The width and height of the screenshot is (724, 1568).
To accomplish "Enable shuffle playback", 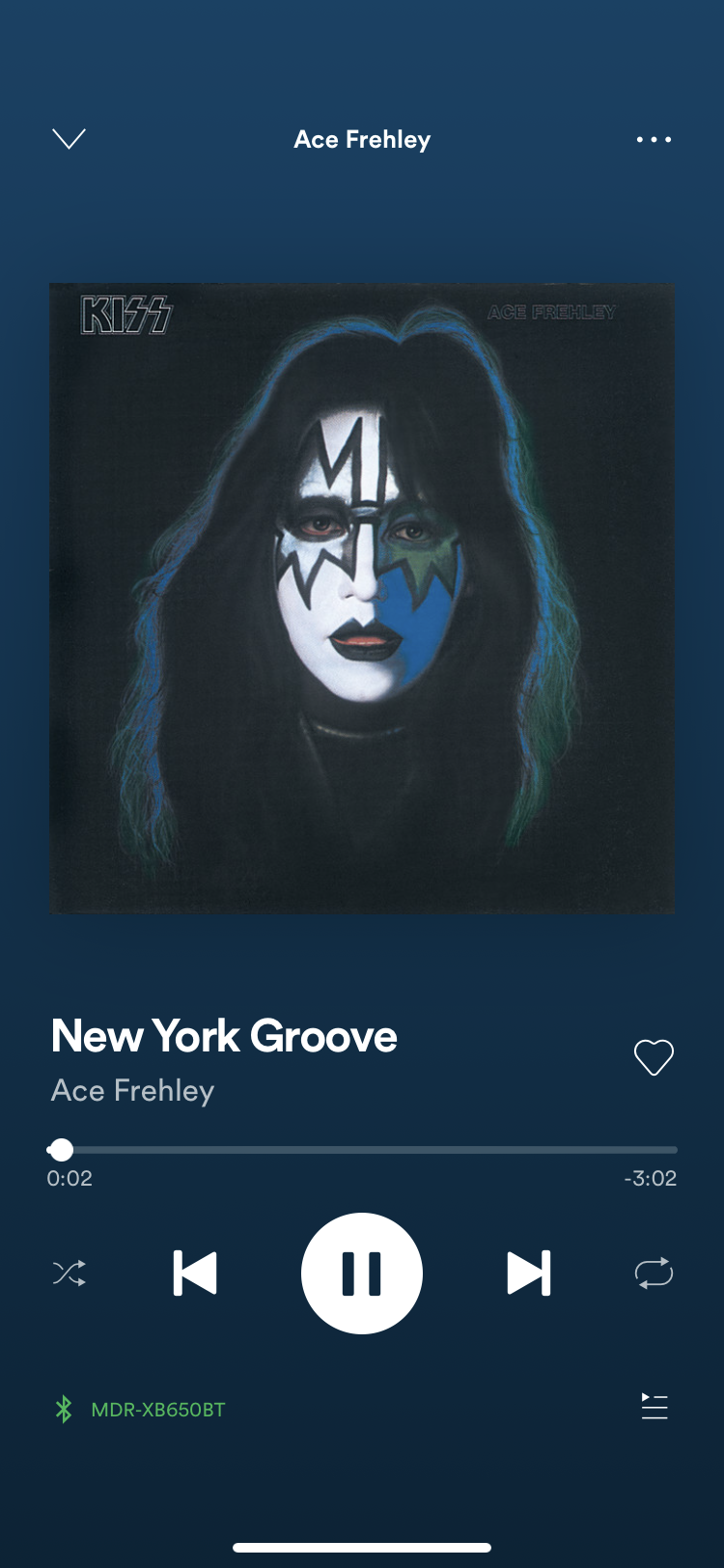I will click(x=70, y=1273).
